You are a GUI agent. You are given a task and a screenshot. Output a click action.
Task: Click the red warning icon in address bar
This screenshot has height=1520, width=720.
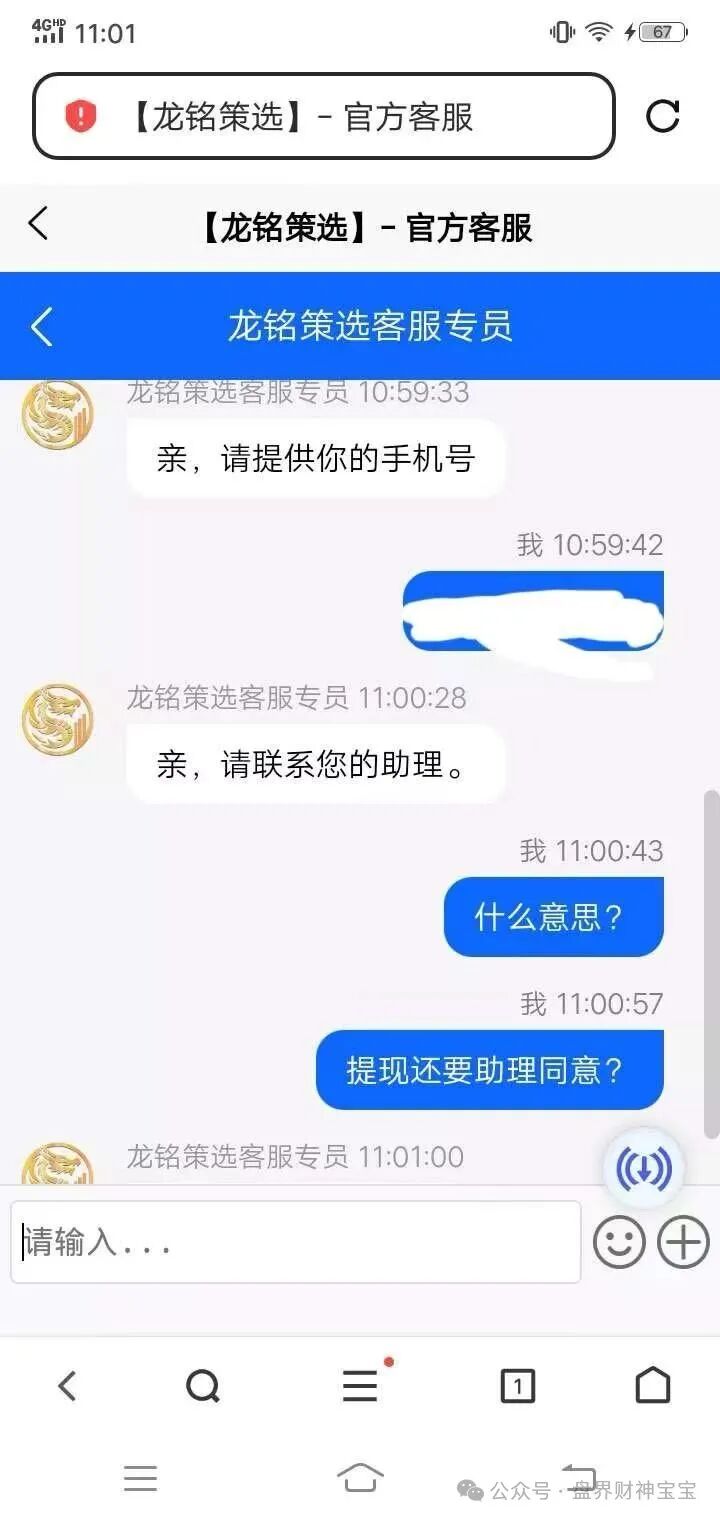(84, 115)
